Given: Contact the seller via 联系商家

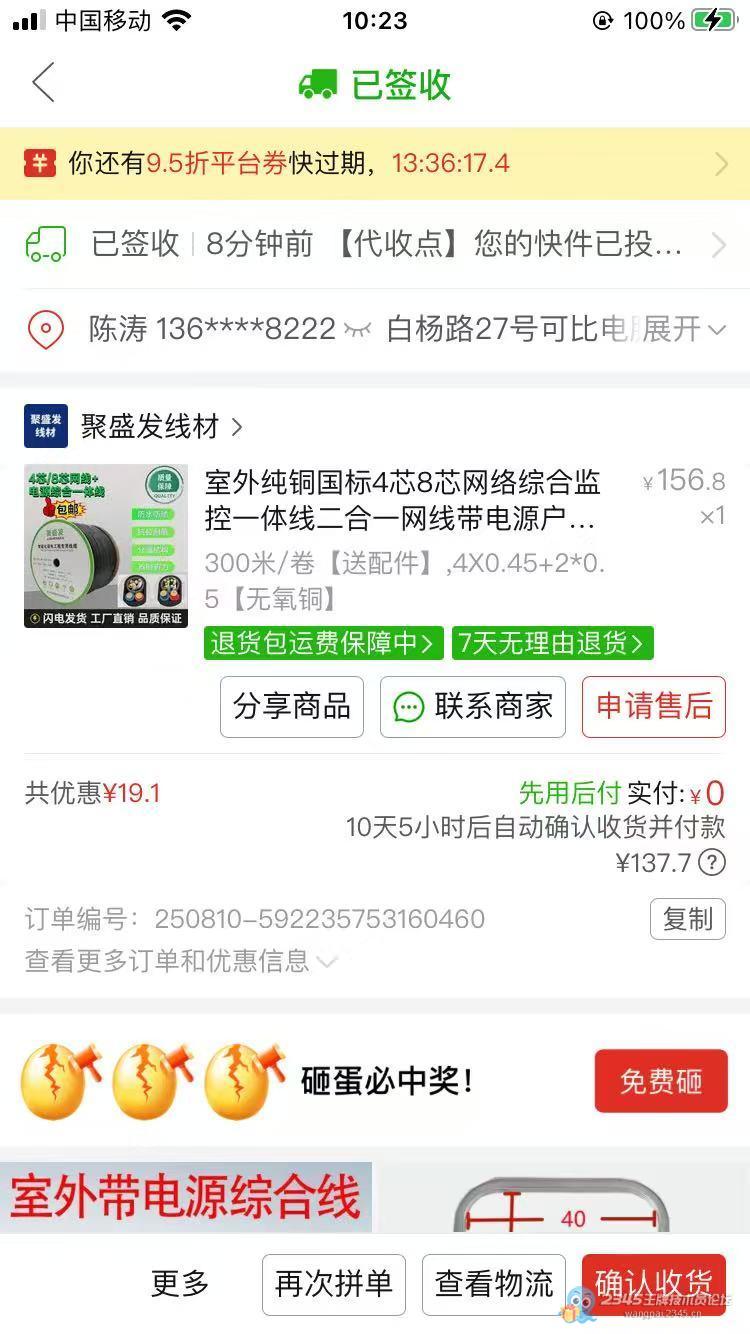Looking at the screenshot, I should tap(472, 707).
